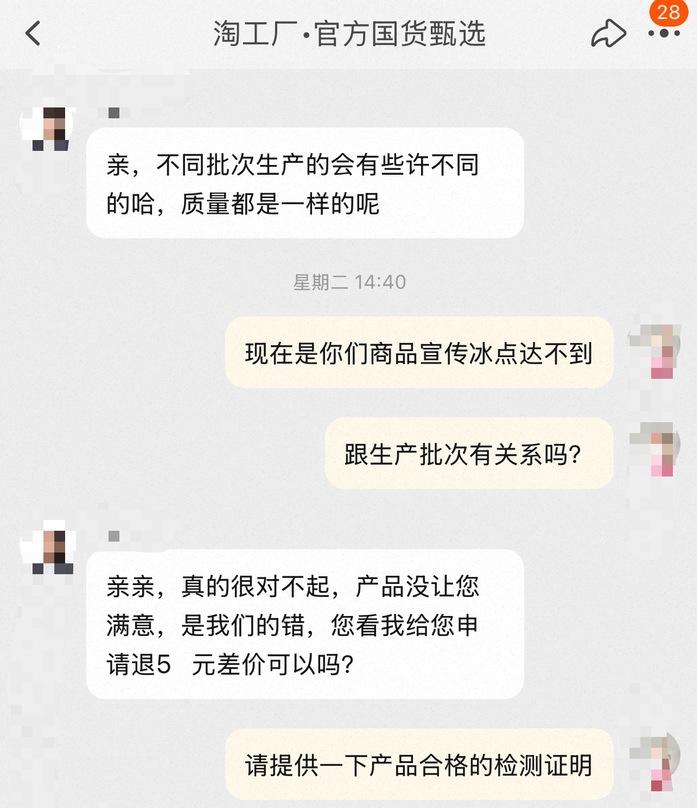Share this shop chat

click(x=607, y=34)
